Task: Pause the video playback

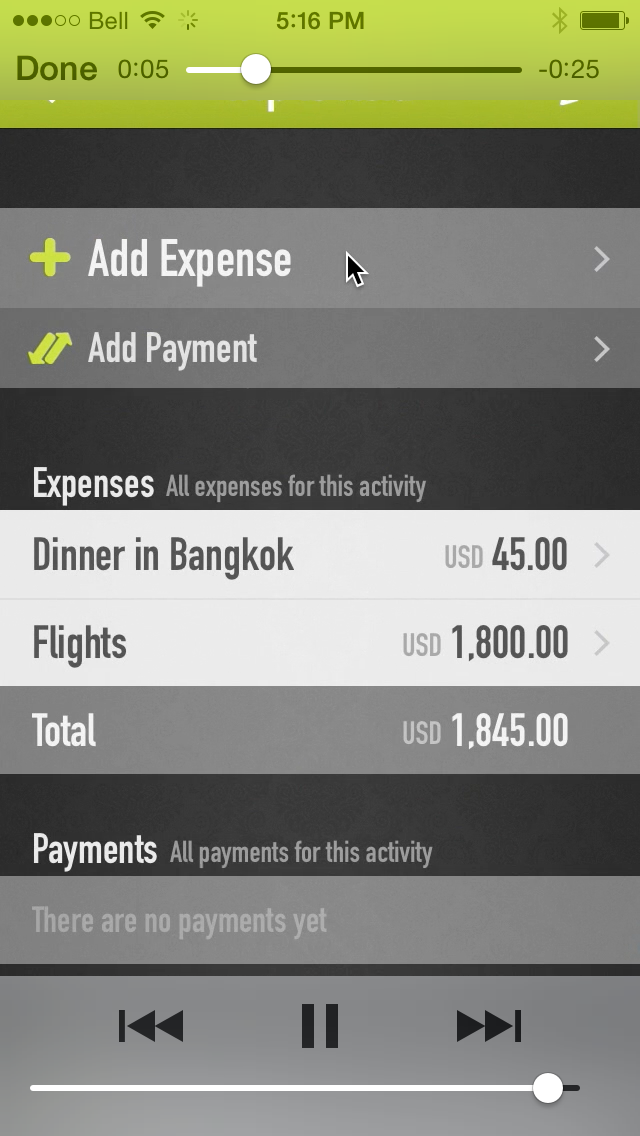Action: point(320,1026)
